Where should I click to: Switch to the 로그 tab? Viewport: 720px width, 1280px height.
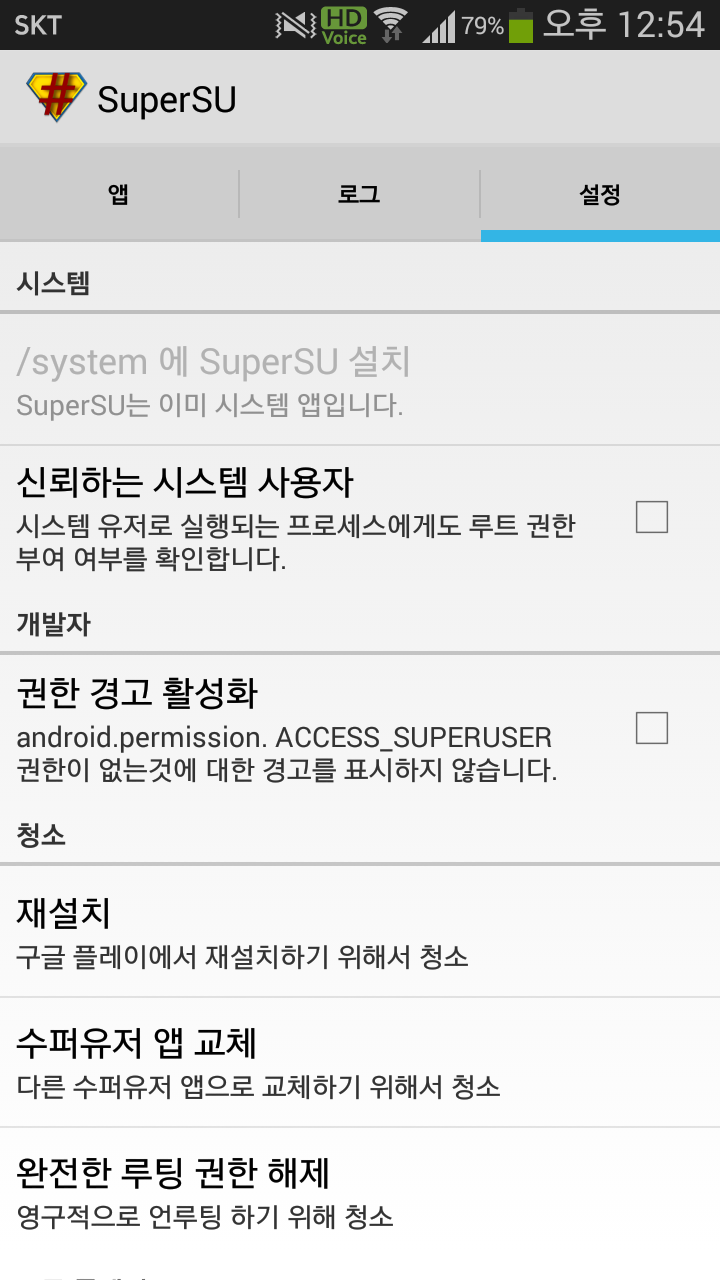359,195
